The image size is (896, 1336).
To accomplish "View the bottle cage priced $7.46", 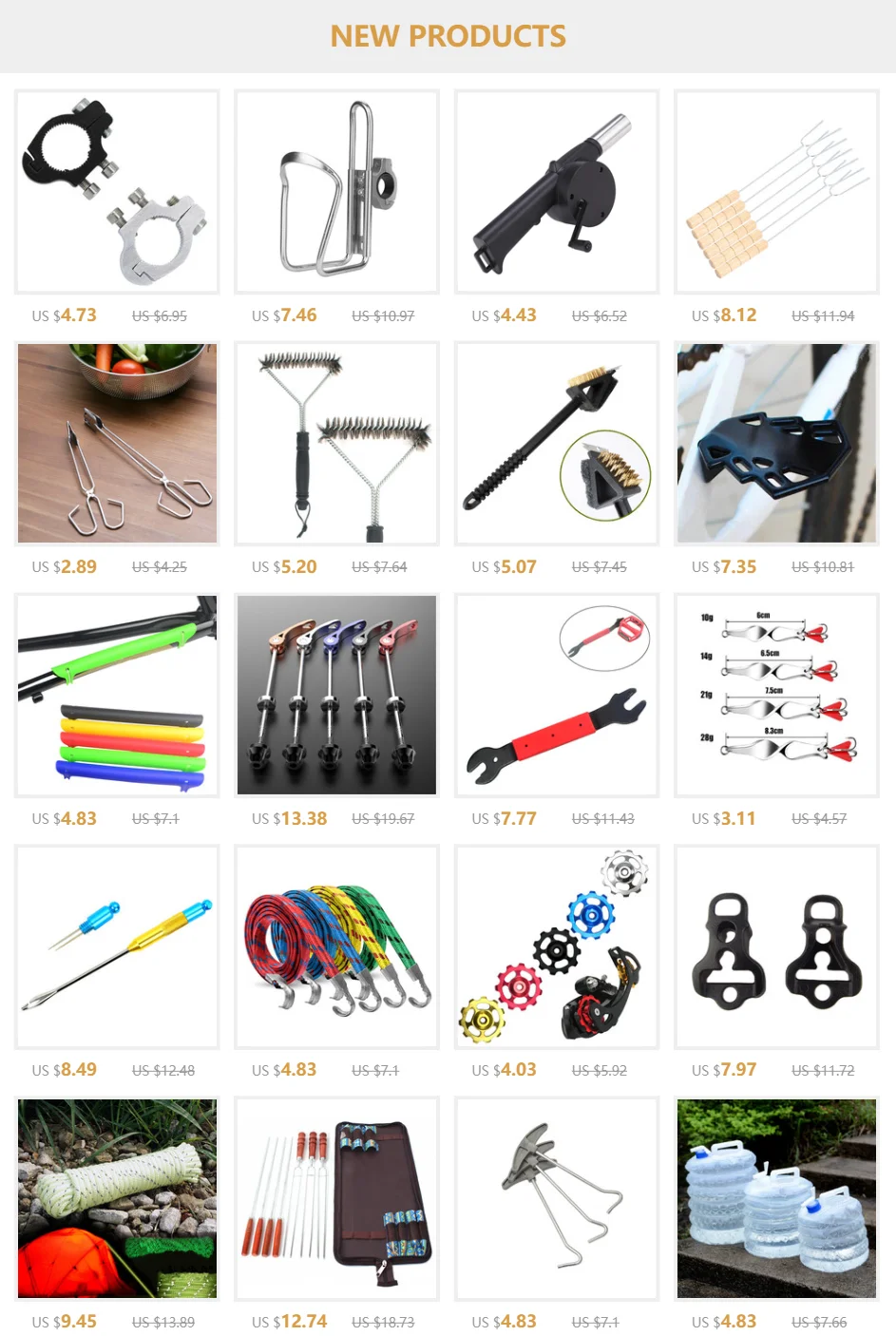I will tap(336, 192).
